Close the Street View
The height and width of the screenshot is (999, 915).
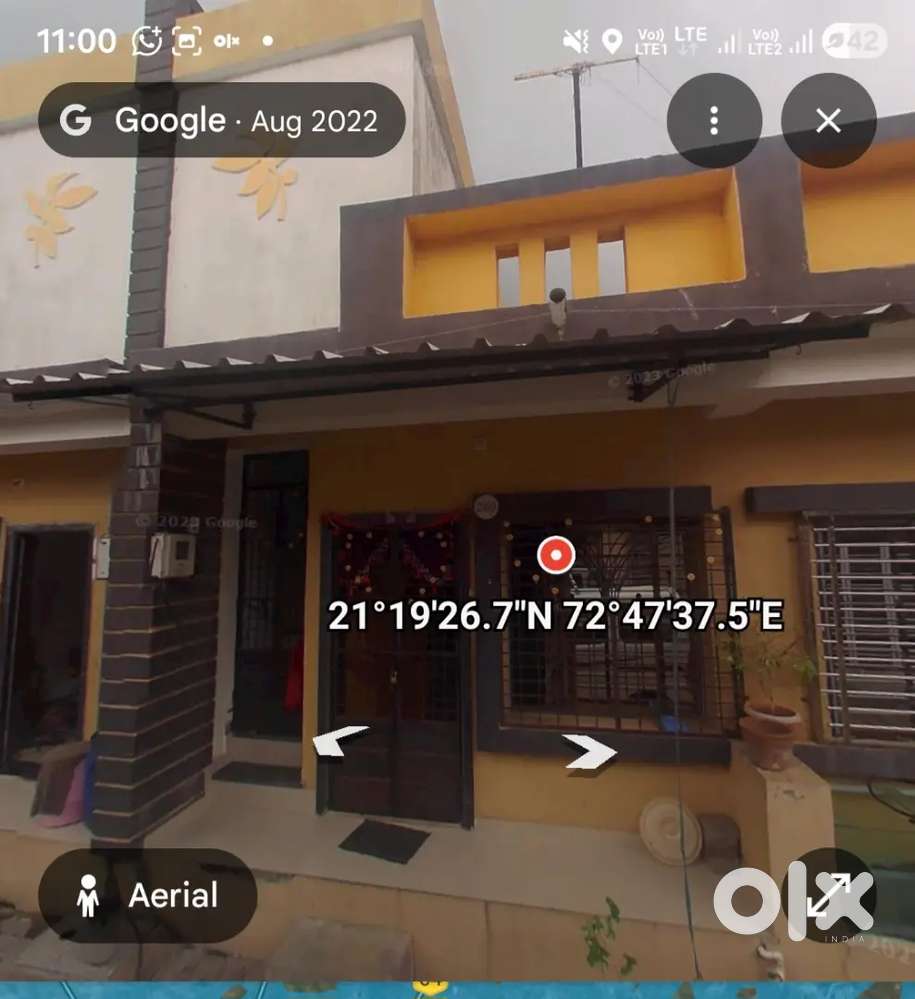click(x=828, y=121)
